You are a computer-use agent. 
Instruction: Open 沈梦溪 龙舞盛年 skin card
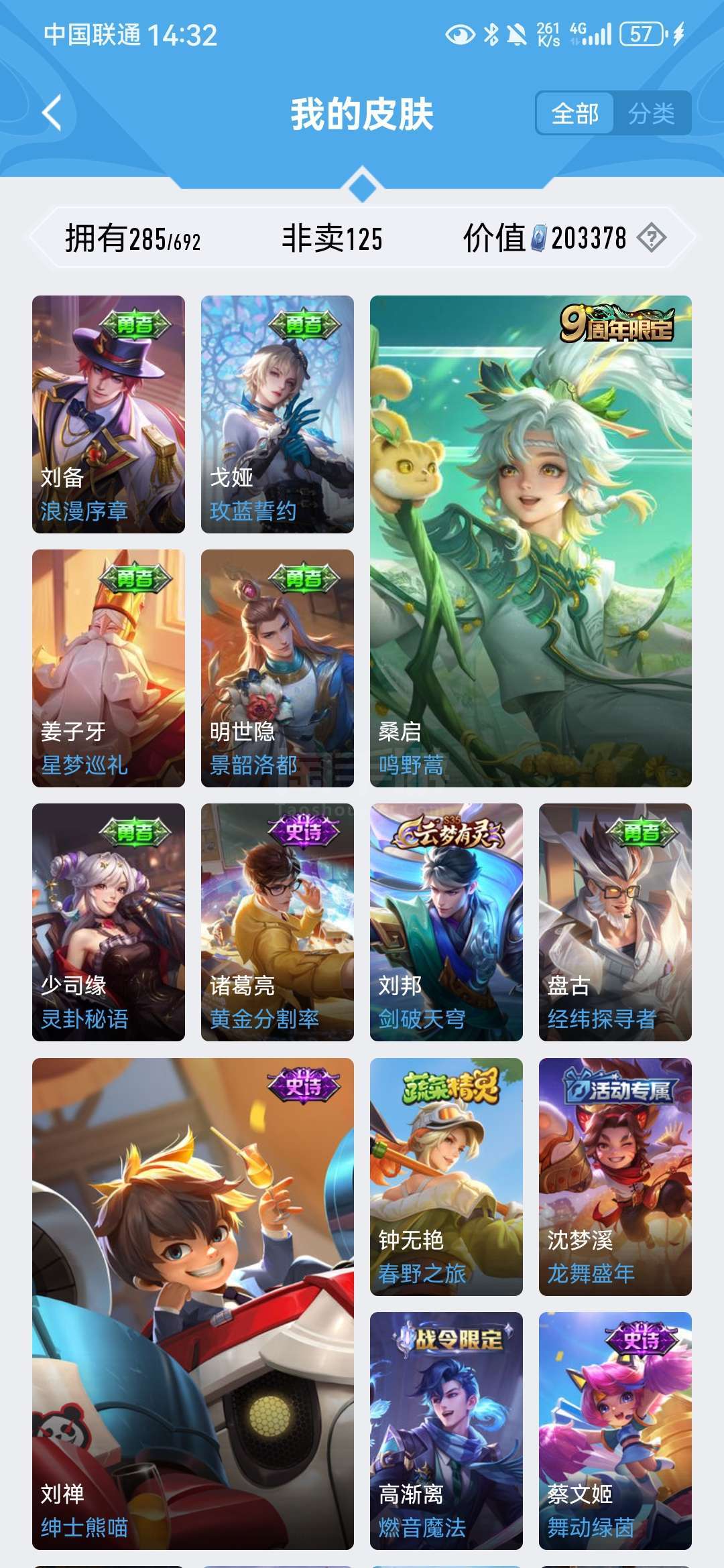tap(615, 1177)
